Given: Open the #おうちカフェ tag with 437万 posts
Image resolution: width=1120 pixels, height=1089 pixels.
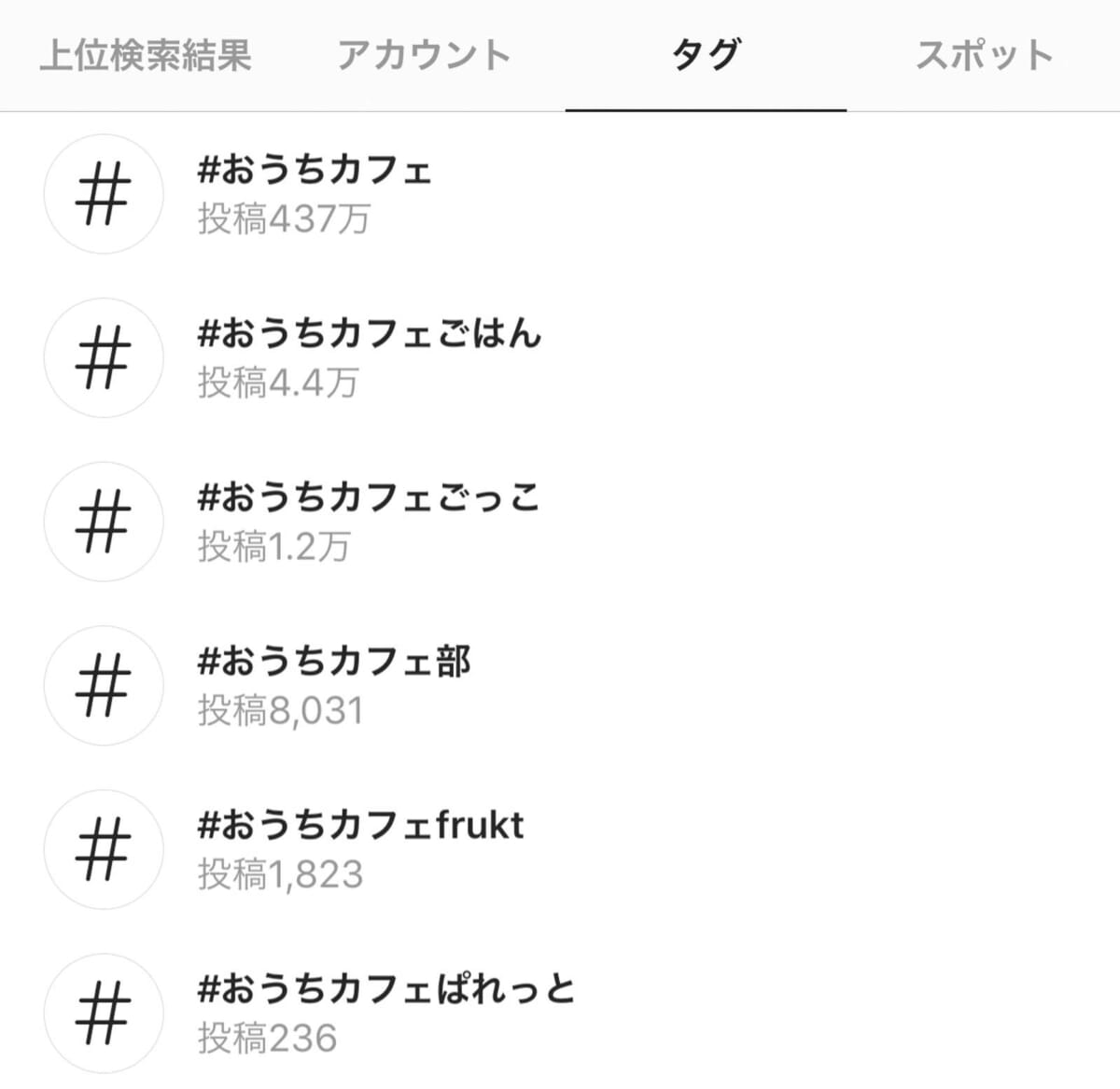Looking at the screenshot, I should (x=315, y=193).
